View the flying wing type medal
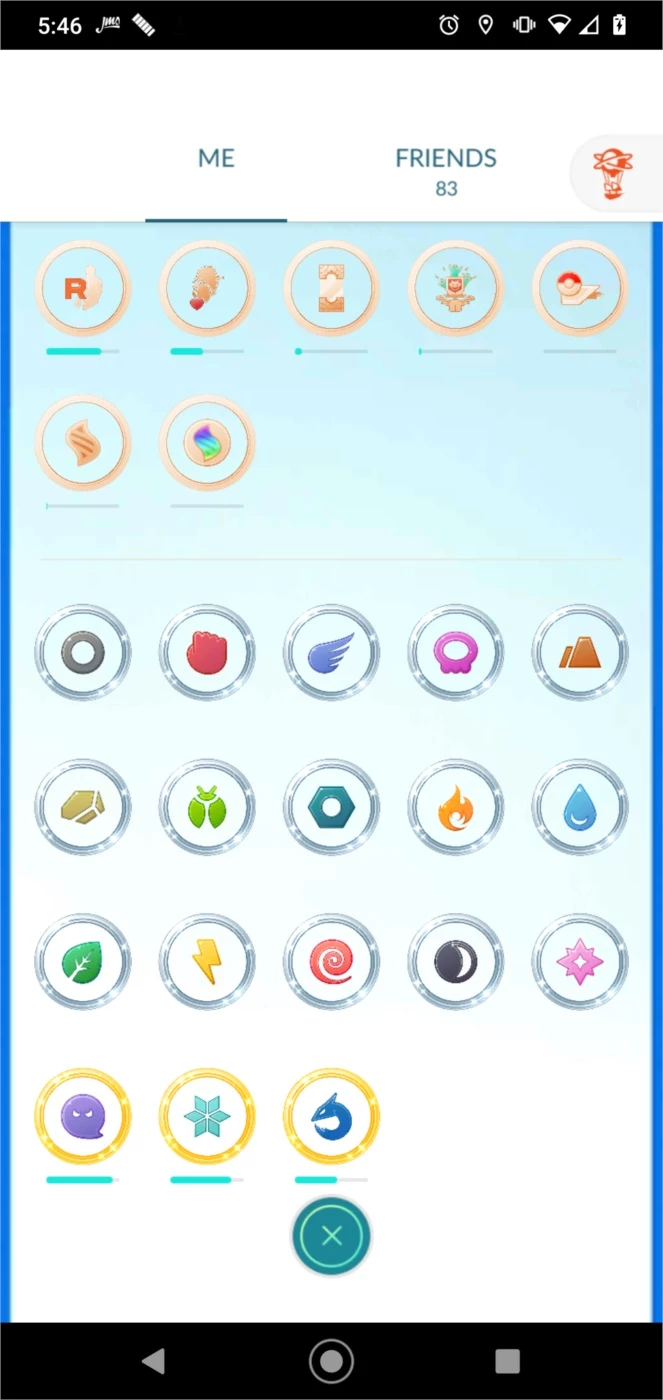663x1400 pixels. tap(331, 653)
